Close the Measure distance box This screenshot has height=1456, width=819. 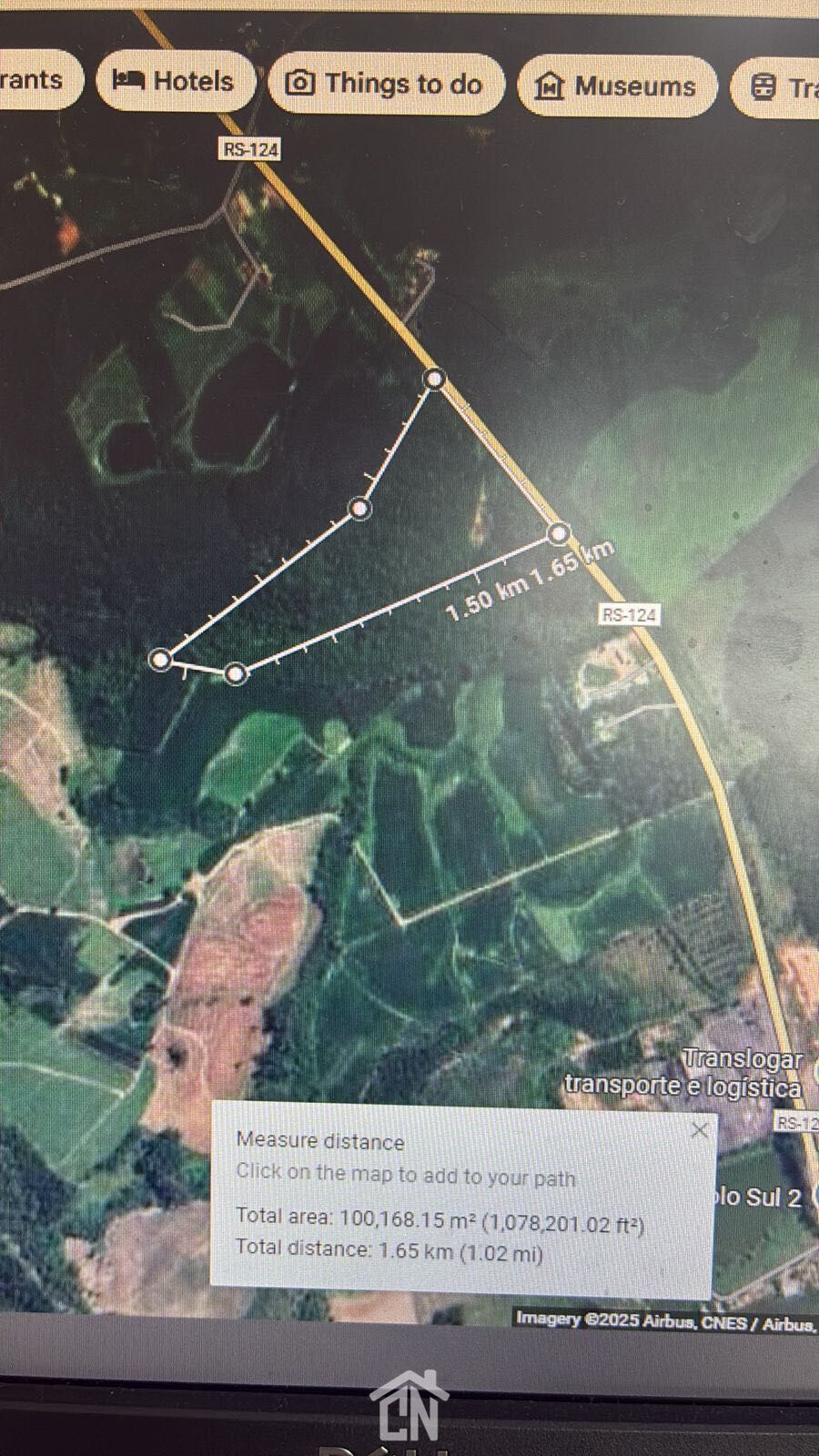[x=699, y=1130]
